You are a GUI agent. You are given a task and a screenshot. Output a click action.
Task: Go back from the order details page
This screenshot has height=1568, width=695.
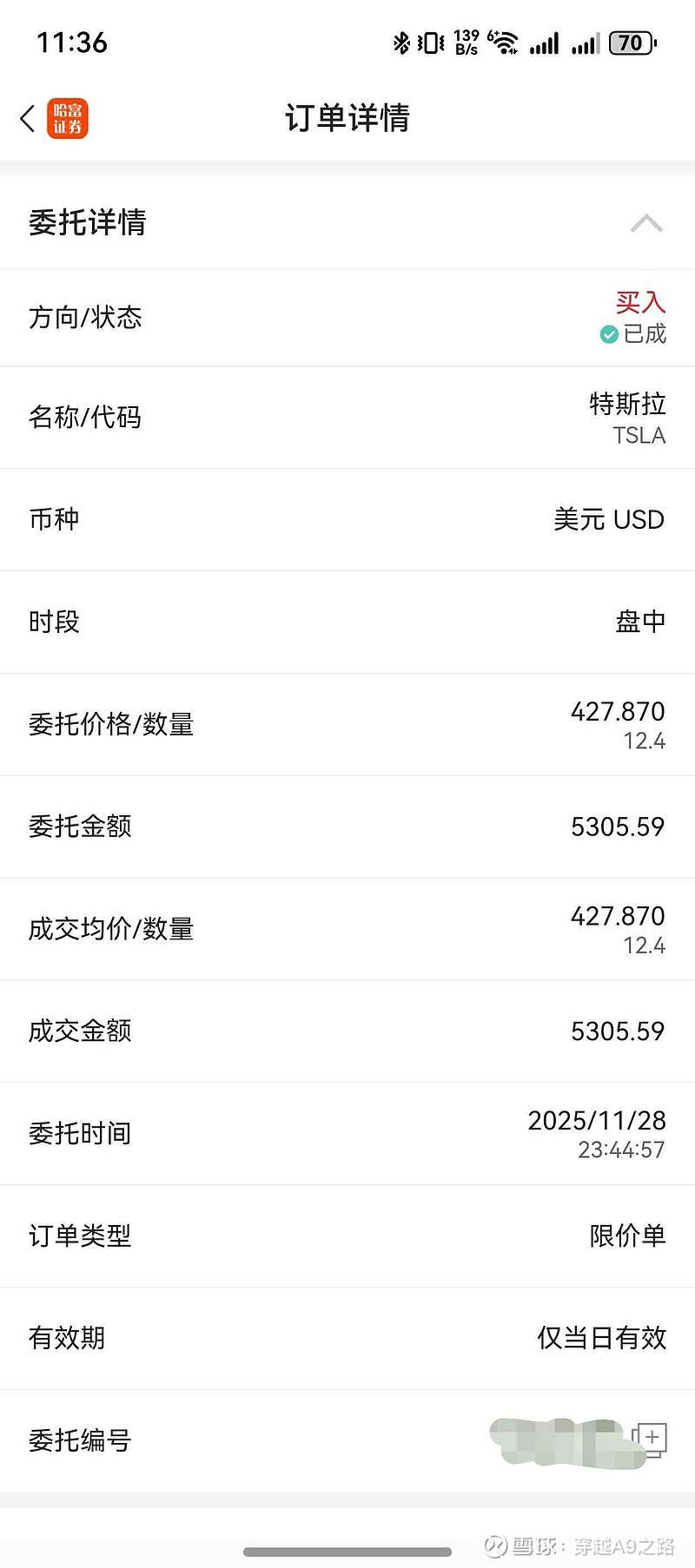point(28,119)
